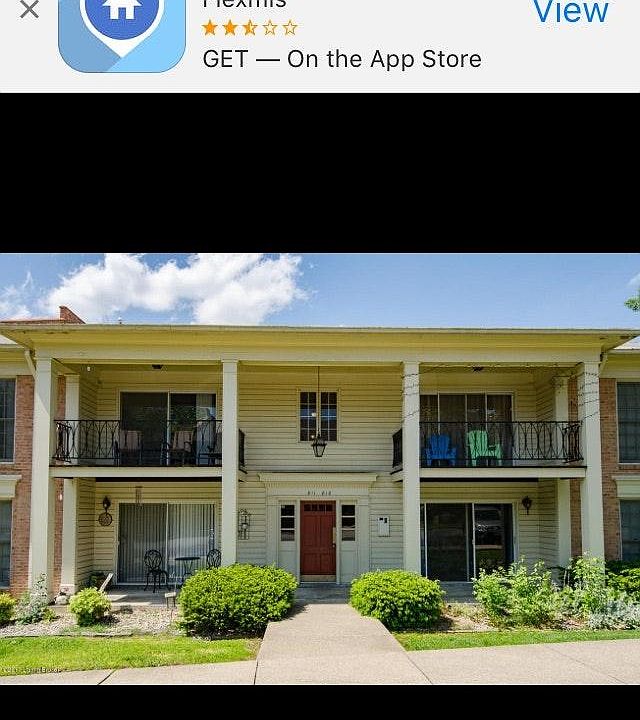640x720 pixels.
Task: Dismiss the app banner
Action: pyautogui.click(x=29, y=10)
